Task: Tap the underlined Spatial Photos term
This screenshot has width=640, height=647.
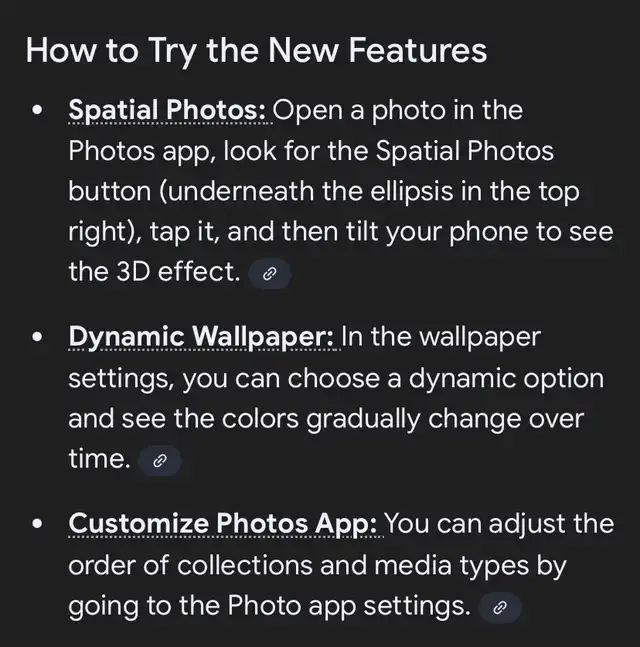Action: coord(169,109)
